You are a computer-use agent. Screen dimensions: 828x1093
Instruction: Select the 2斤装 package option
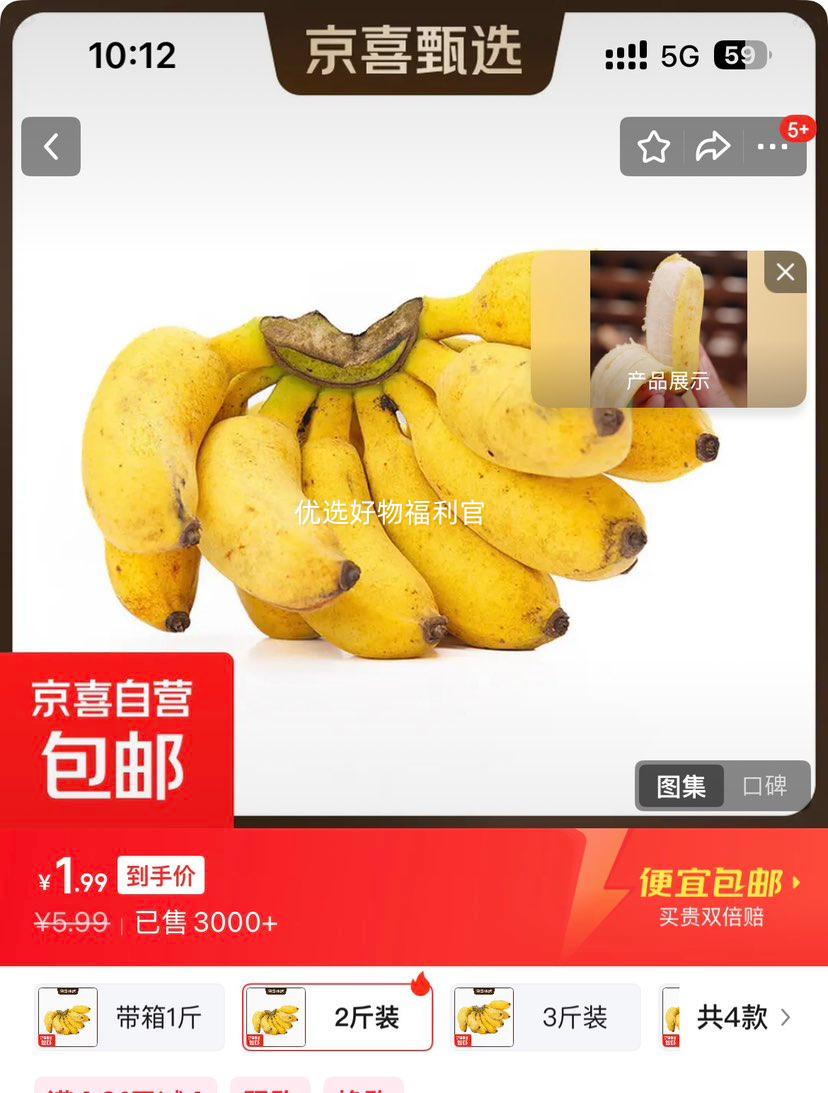(x=336, y=1016)
